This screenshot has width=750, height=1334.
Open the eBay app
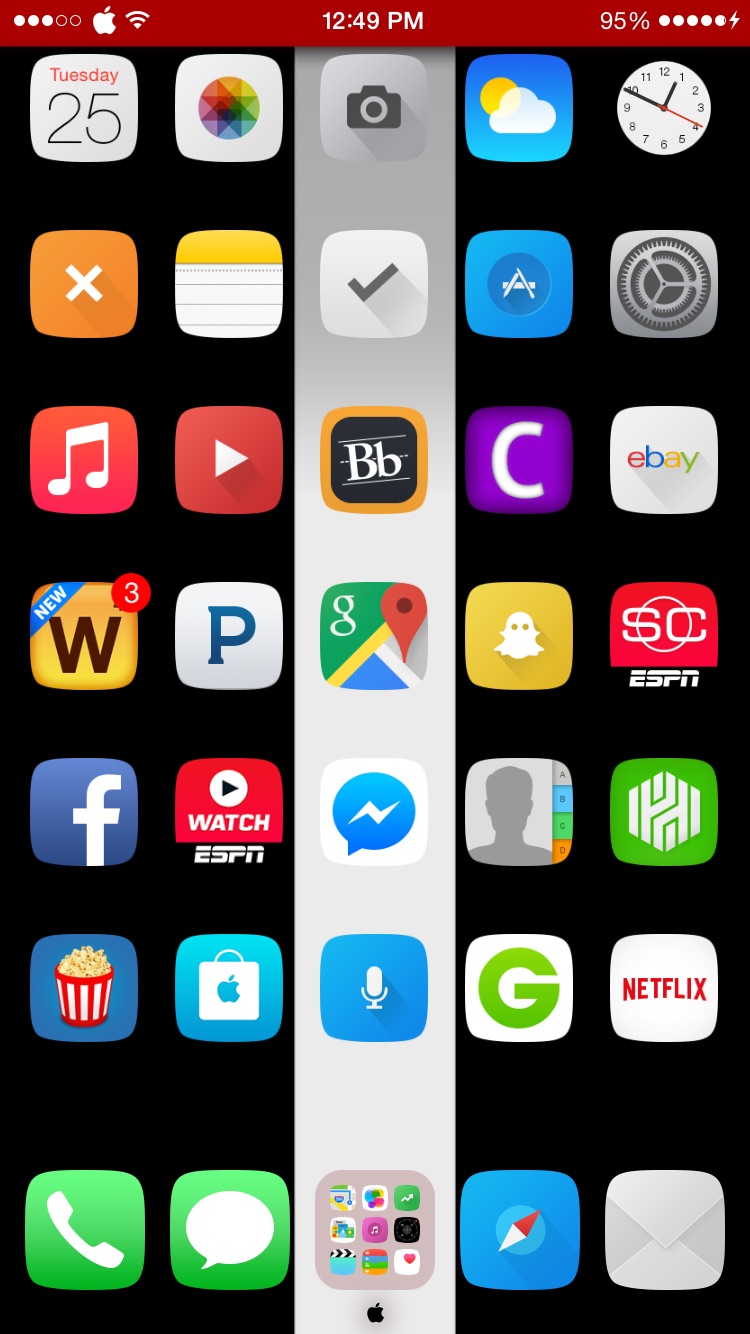(x=664, y=460)
